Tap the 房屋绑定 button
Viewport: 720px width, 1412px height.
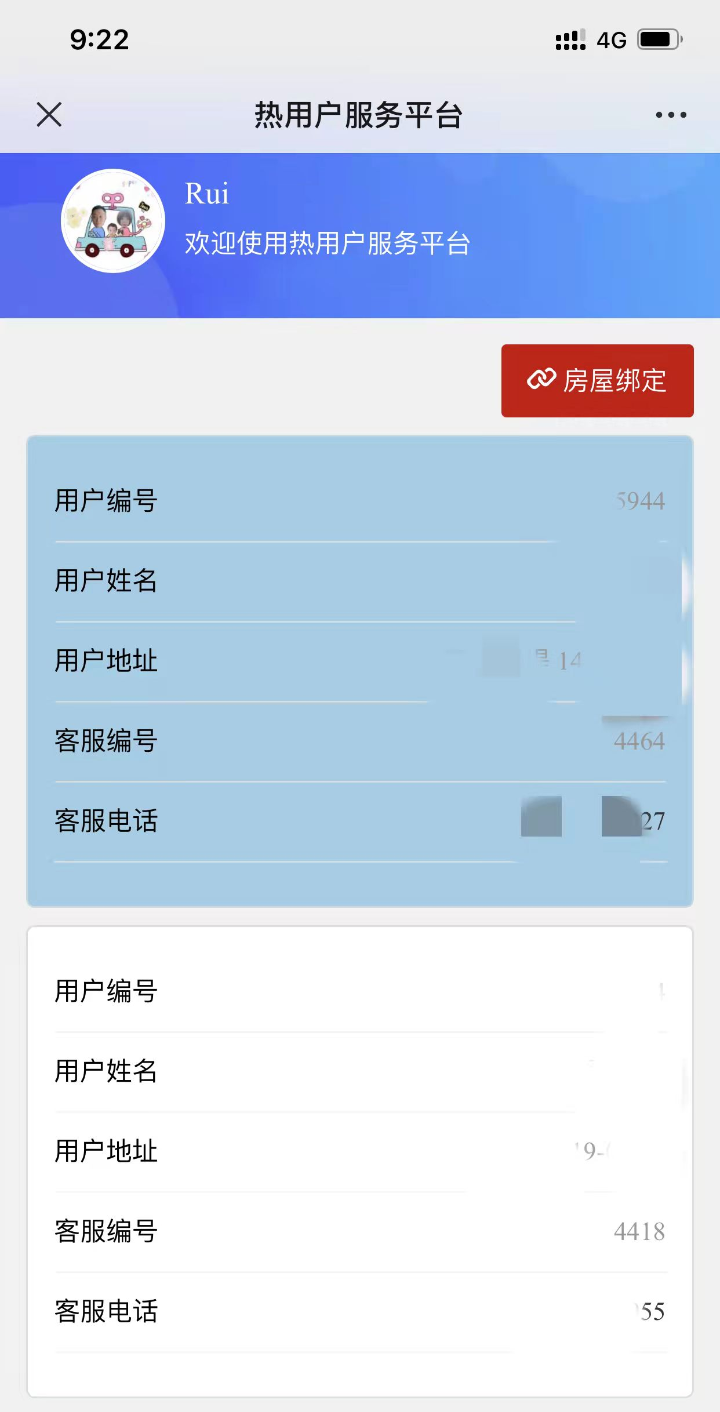597,381
